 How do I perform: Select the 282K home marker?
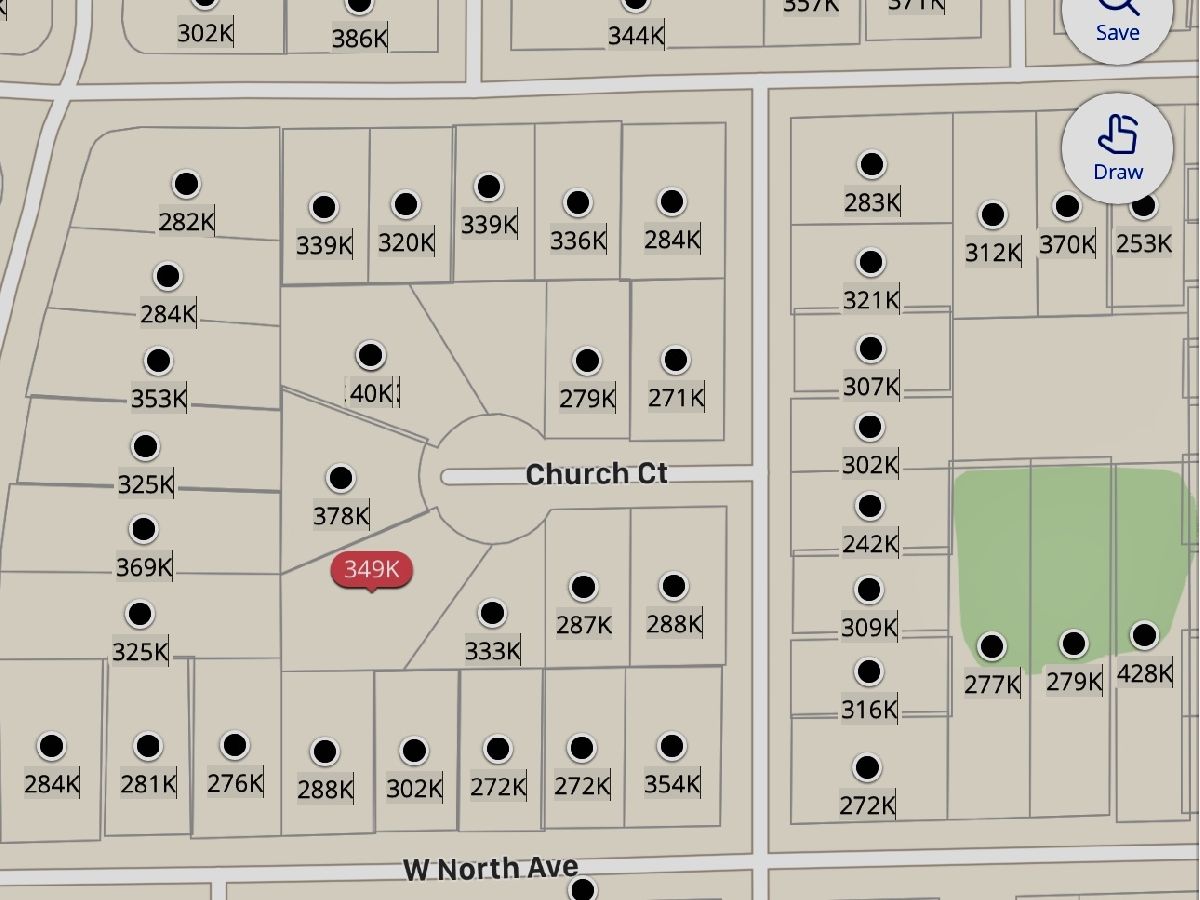(x=186, y=184)
